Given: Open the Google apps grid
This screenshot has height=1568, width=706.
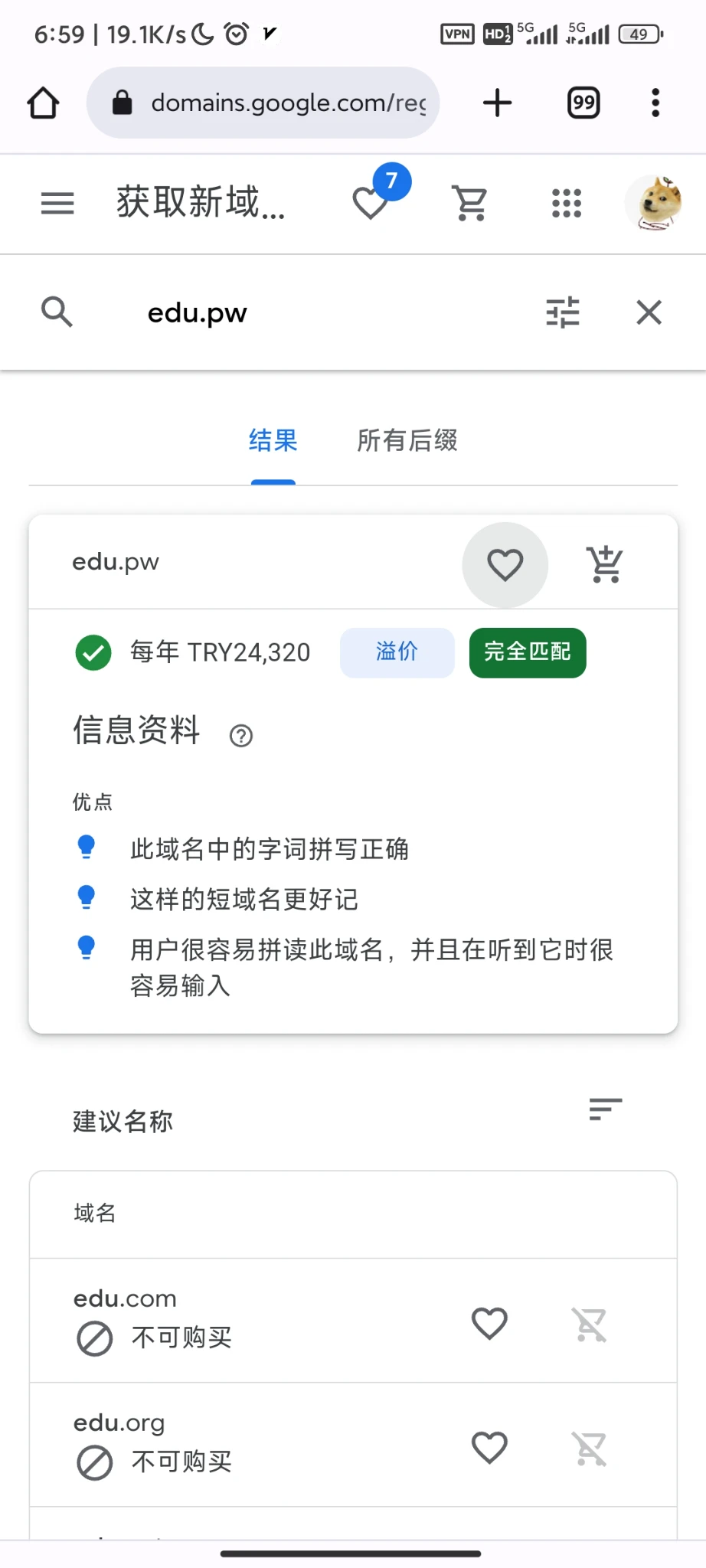Looking at the screenshot, I should click(567, 203).
